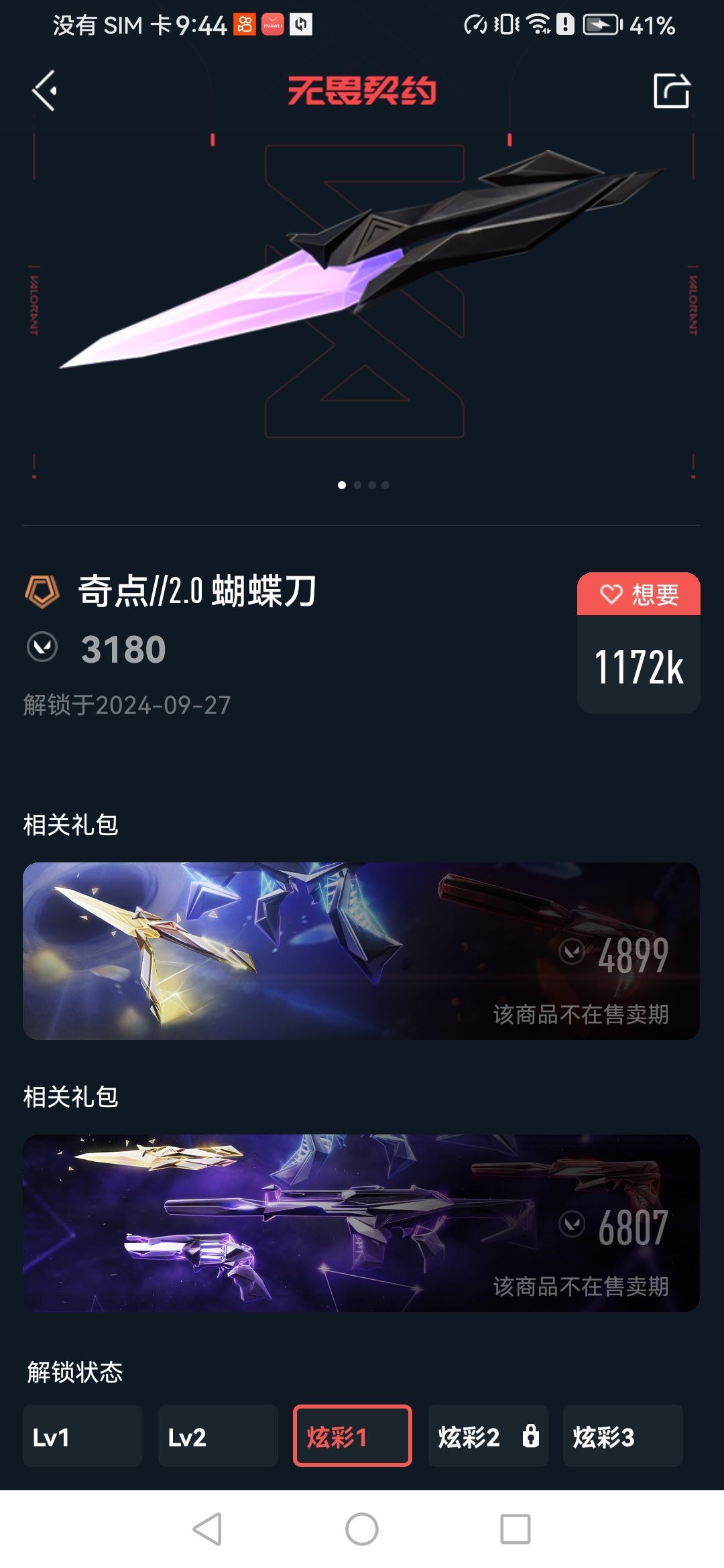Tap the lock icon on 炫彩2 chip

[530, 1436]
